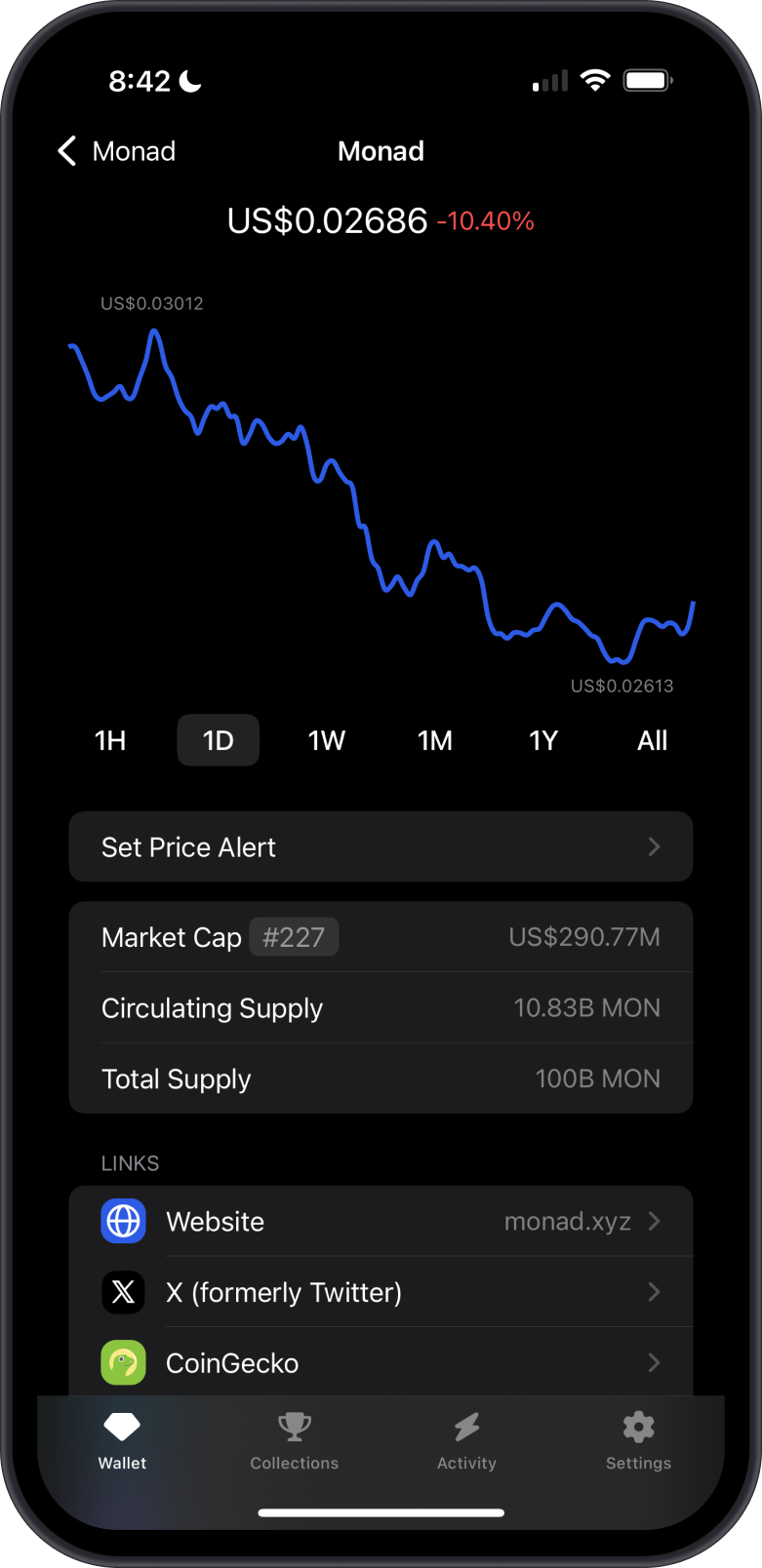This screenshot has height=1568, width=762.
Task: Click Set Price Alert
Action: (x=188, y=846)
